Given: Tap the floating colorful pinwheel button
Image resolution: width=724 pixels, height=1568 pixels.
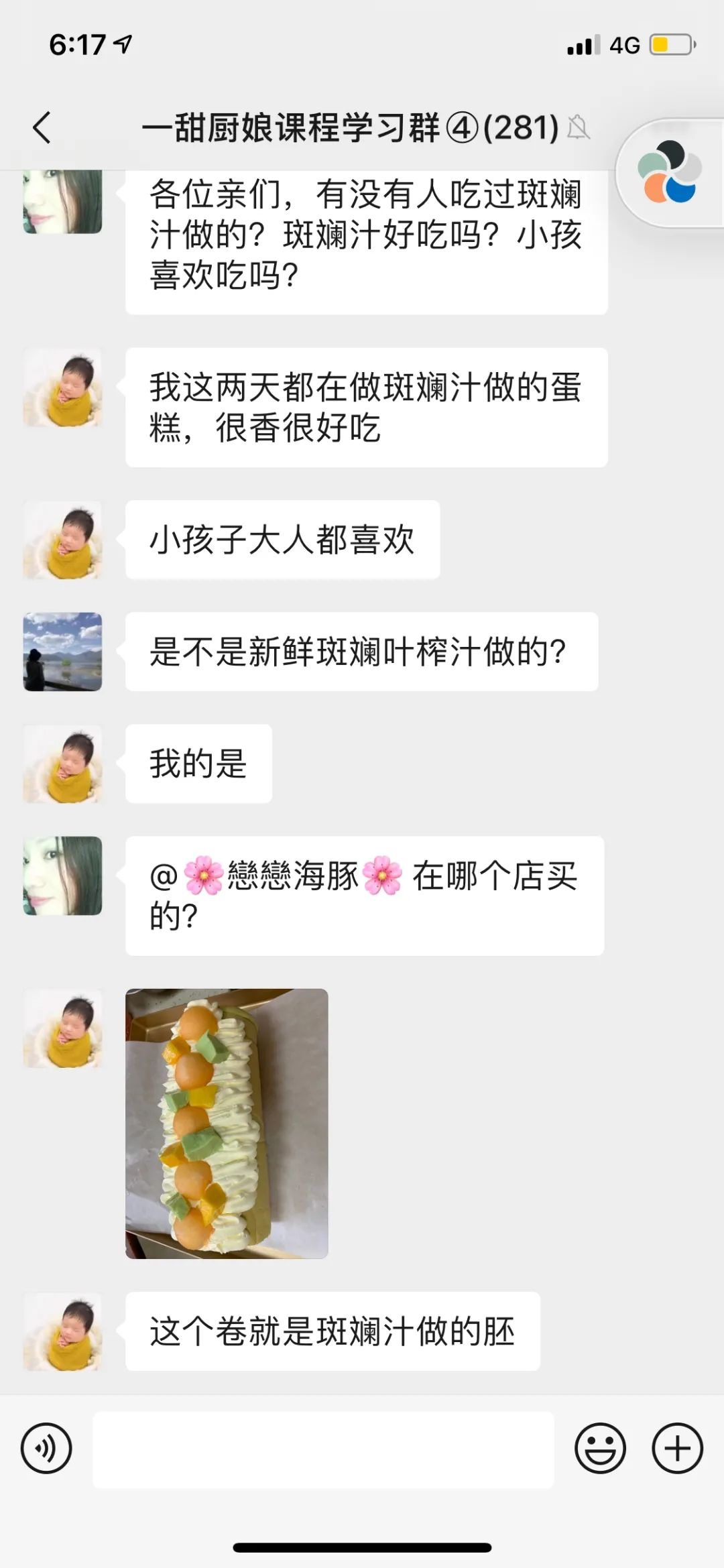Looking at the screenshot, I should 670,172.
